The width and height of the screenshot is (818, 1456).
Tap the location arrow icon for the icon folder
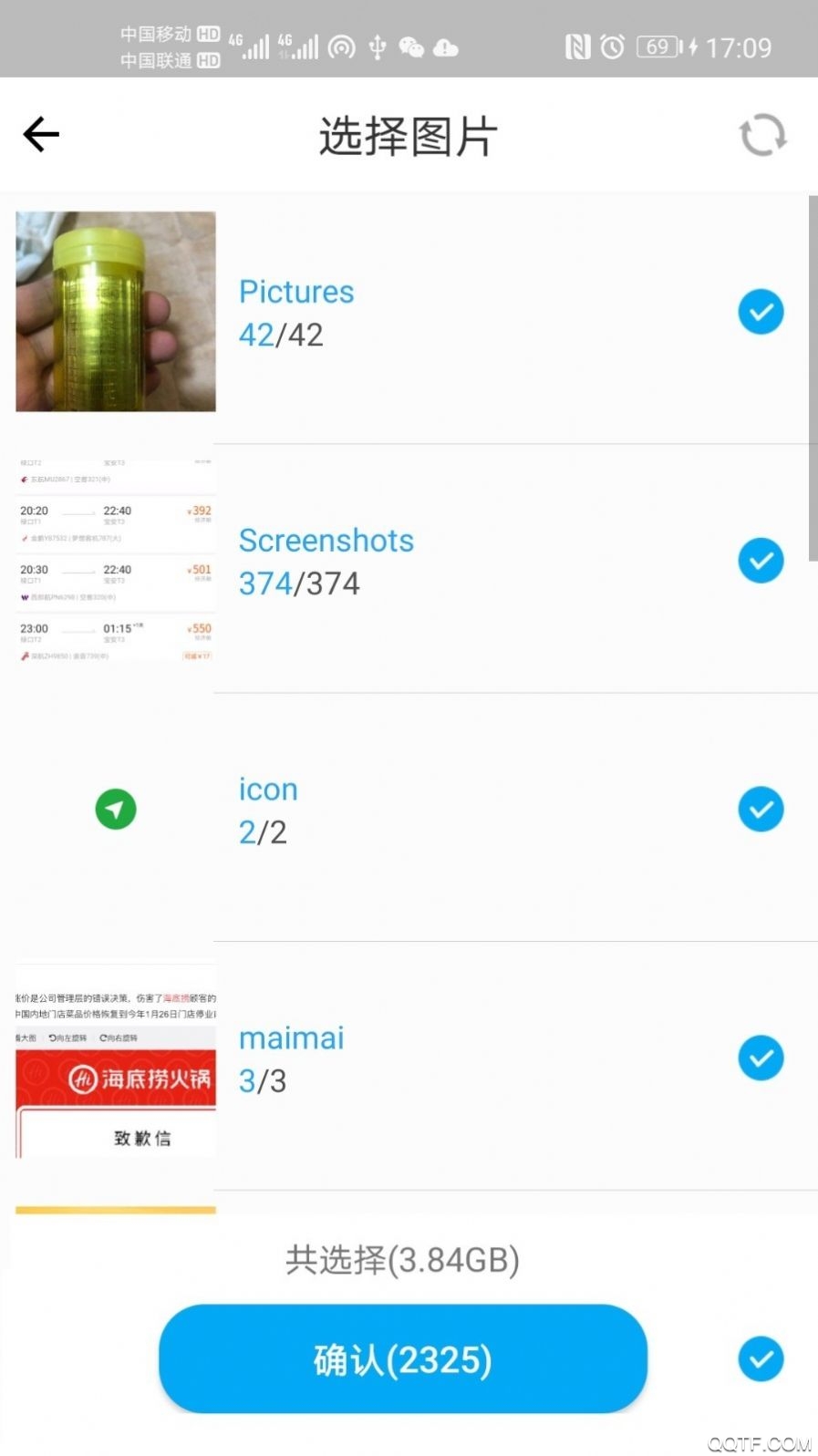coord(115,809)
